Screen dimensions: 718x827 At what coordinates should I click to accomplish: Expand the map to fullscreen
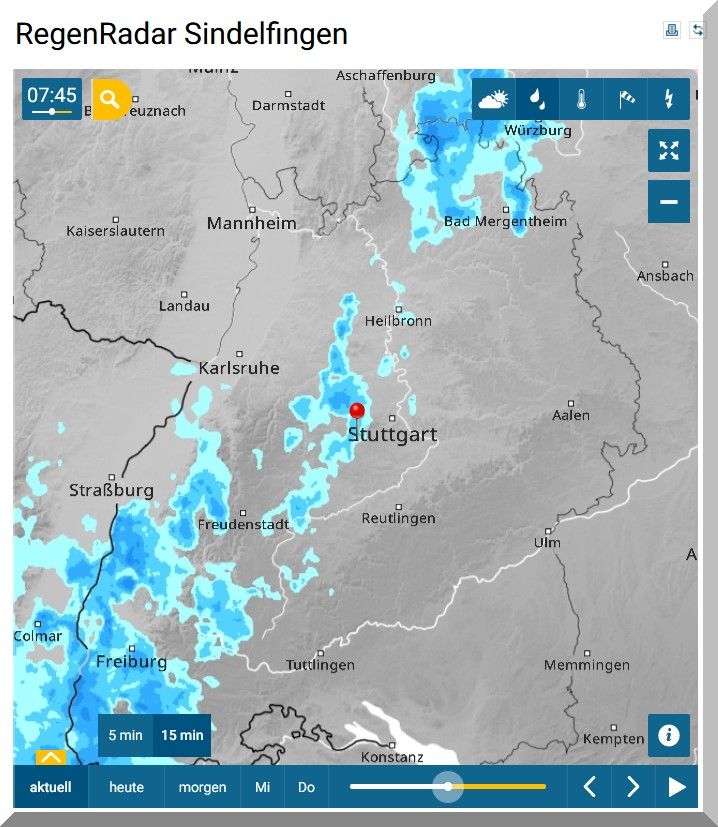tap(668, 151)
